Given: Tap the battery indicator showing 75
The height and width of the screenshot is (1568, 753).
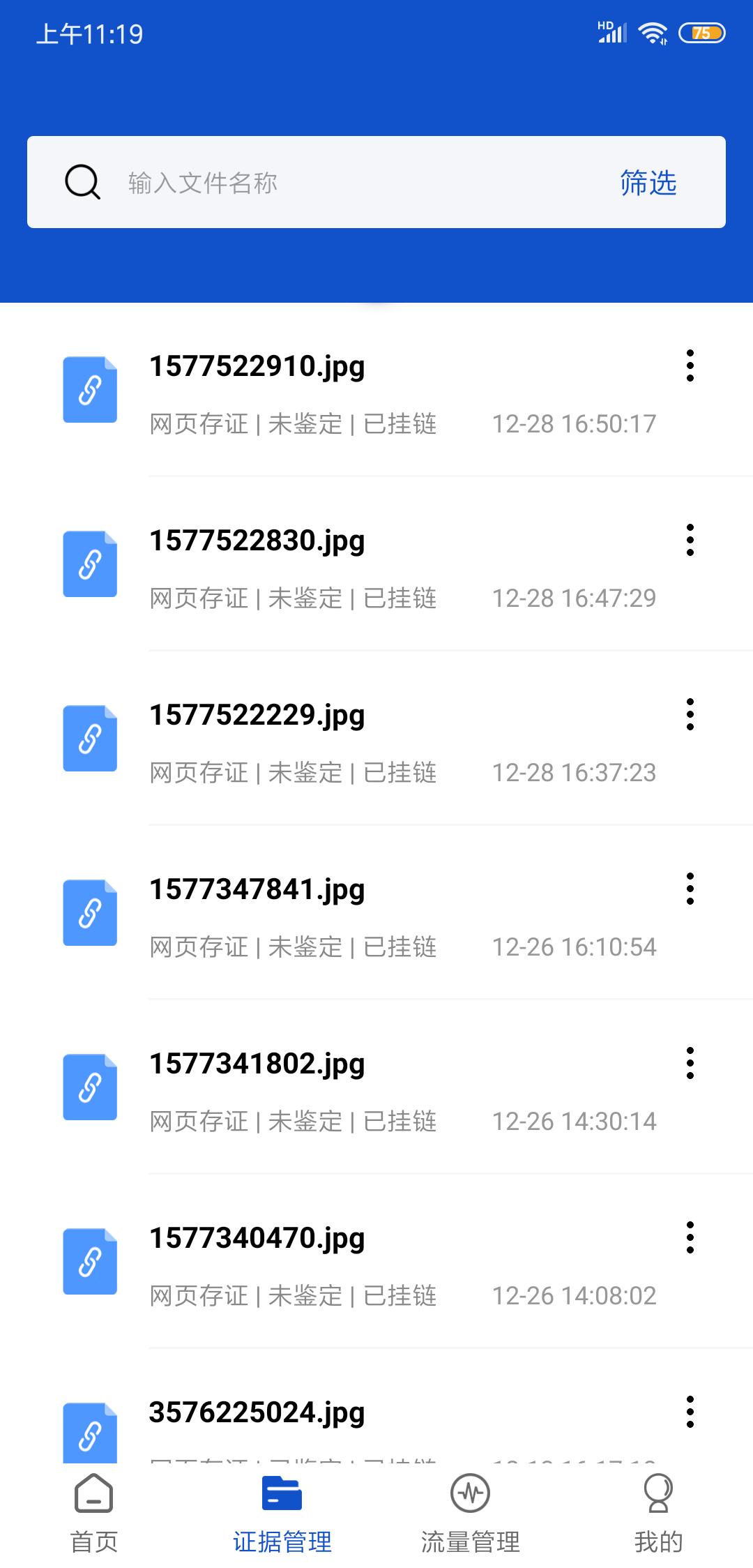Looking at the screenshot, I should pyautogui.click(x=702, y=31).
